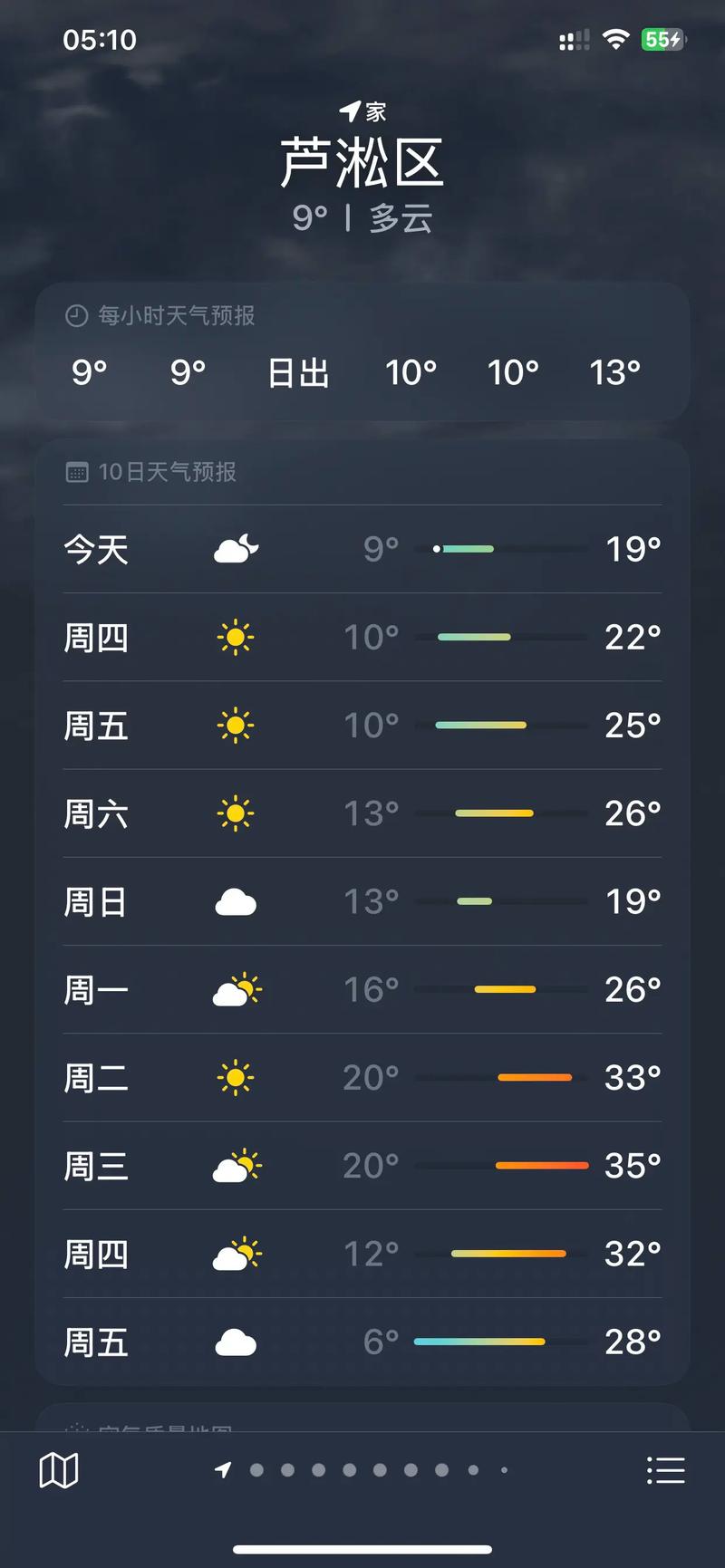
Task: Tap the partly cloudy icon on 周一 row
Action: (x=235, y=989)
